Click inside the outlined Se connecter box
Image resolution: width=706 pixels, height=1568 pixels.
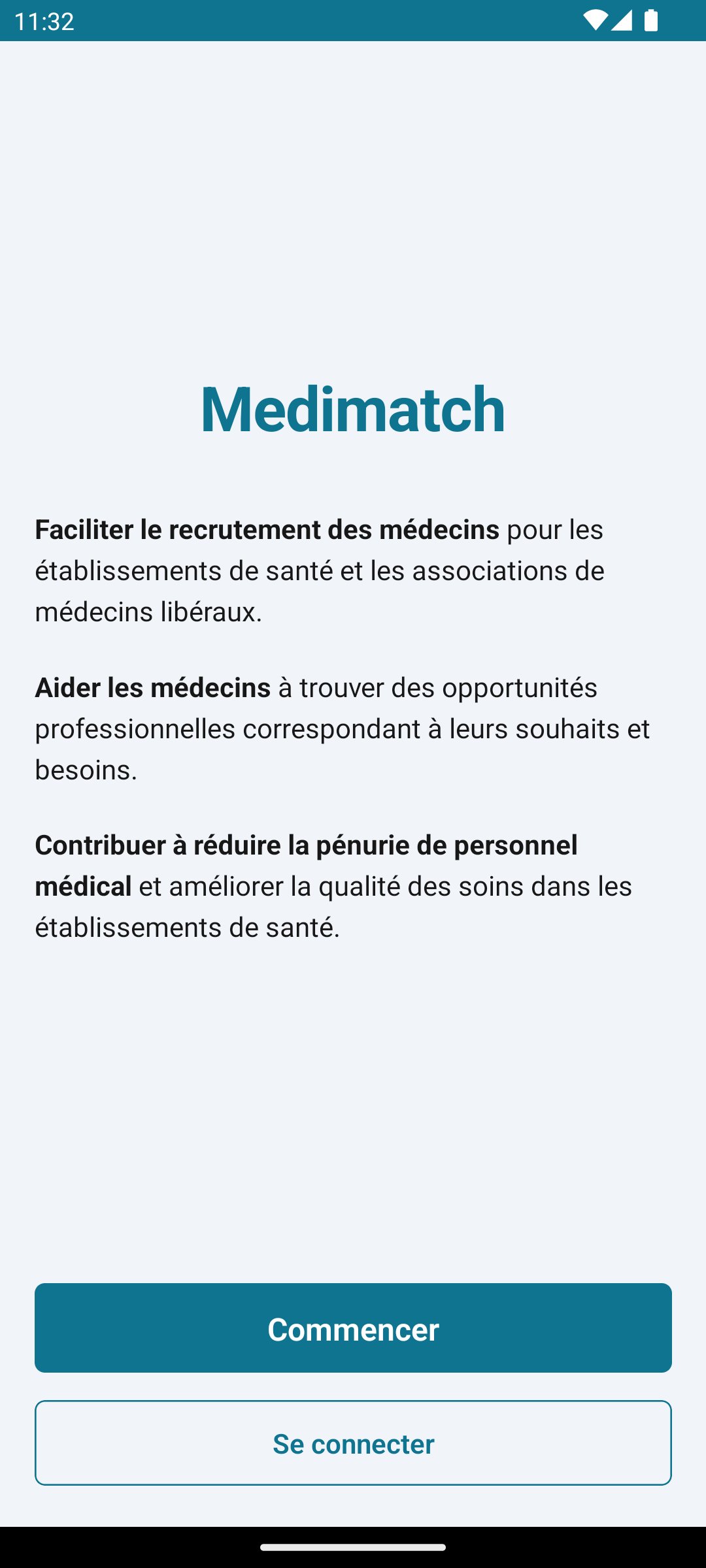click(x=353, y=1444)
